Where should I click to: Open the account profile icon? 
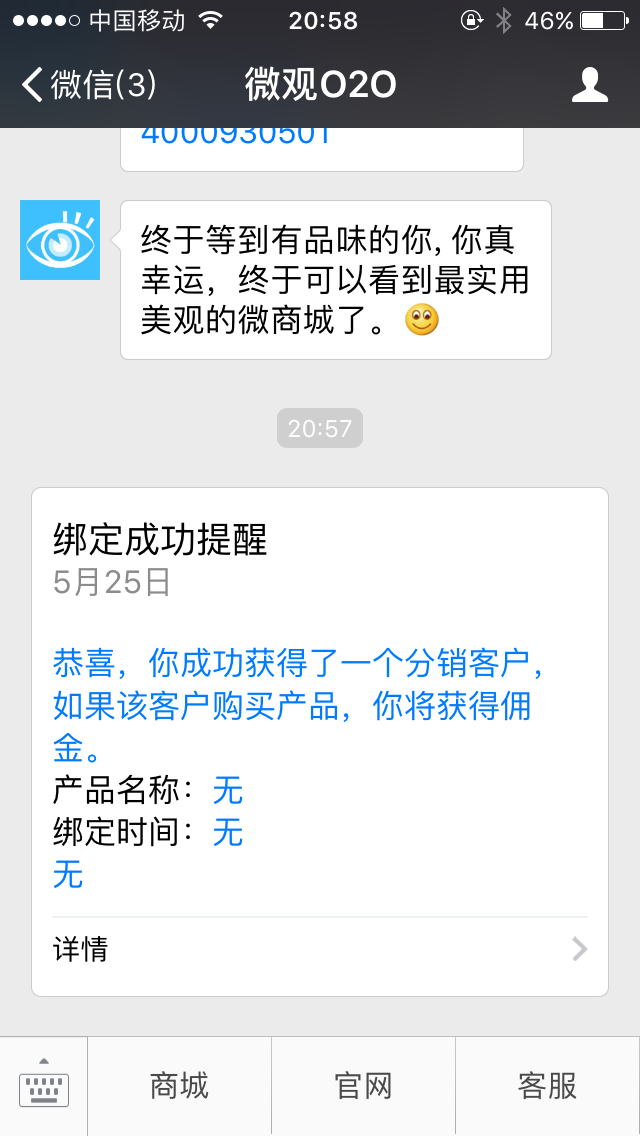tap(589, 85)
